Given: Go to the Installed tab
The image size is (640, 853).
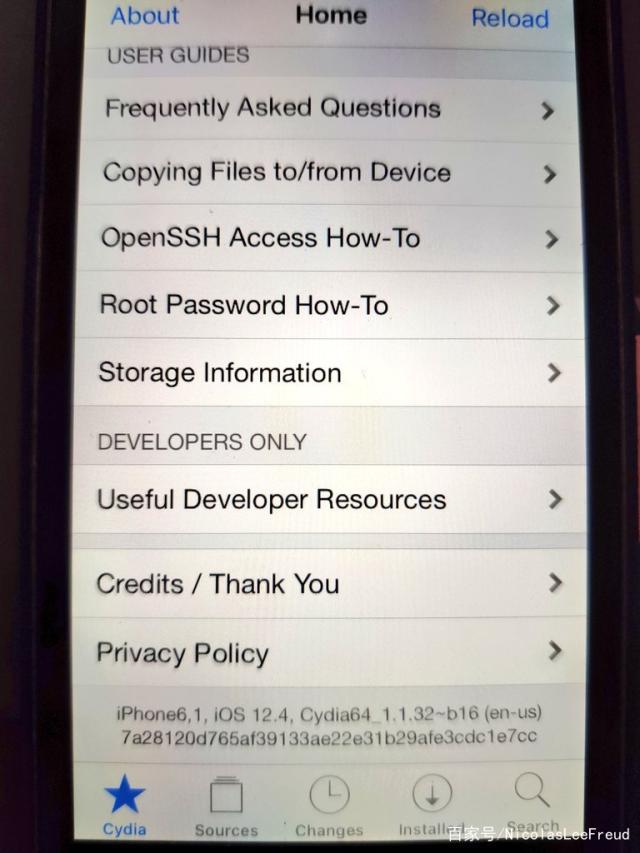Looking at the screenshot, I should click(x=431, y=806).
